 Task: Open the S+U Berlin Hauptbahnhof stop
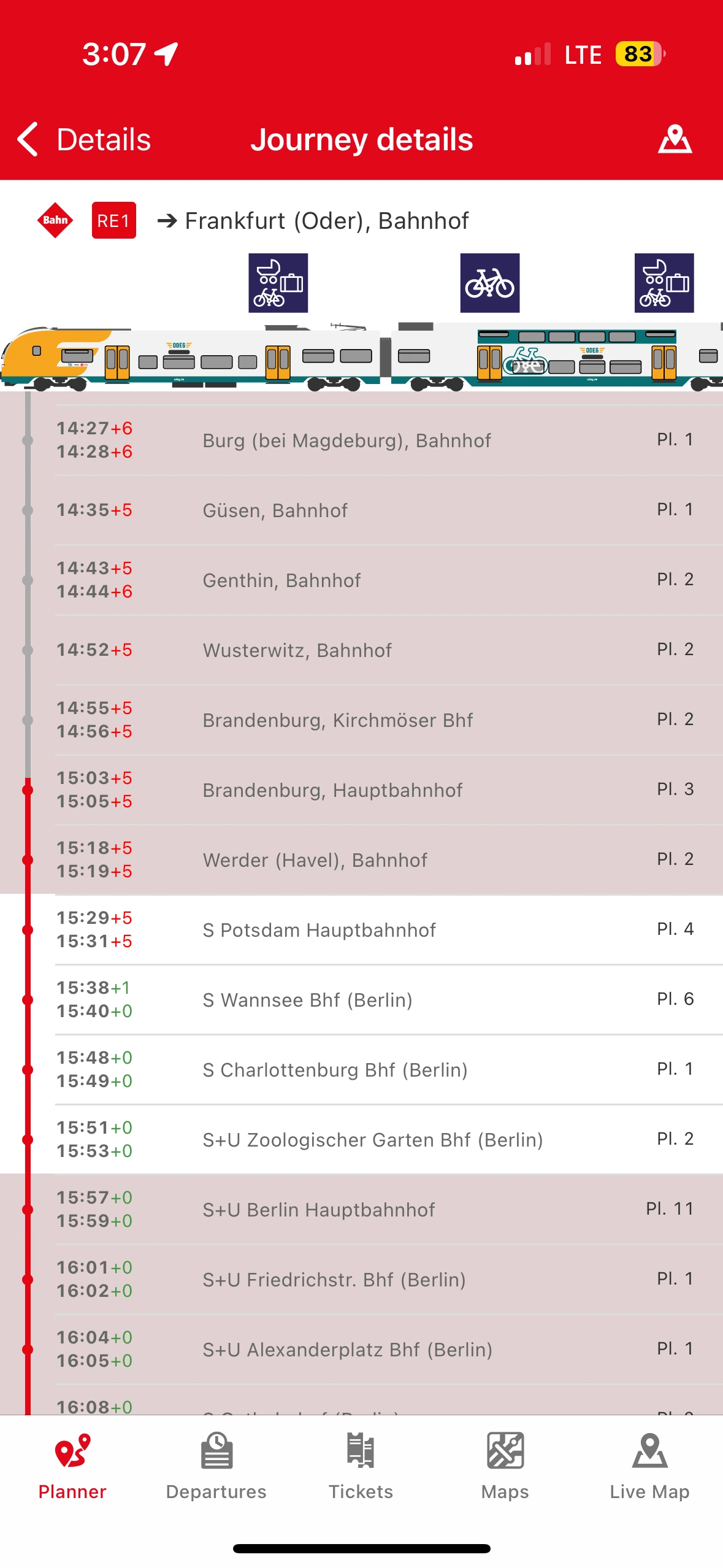coord(361,1209)
